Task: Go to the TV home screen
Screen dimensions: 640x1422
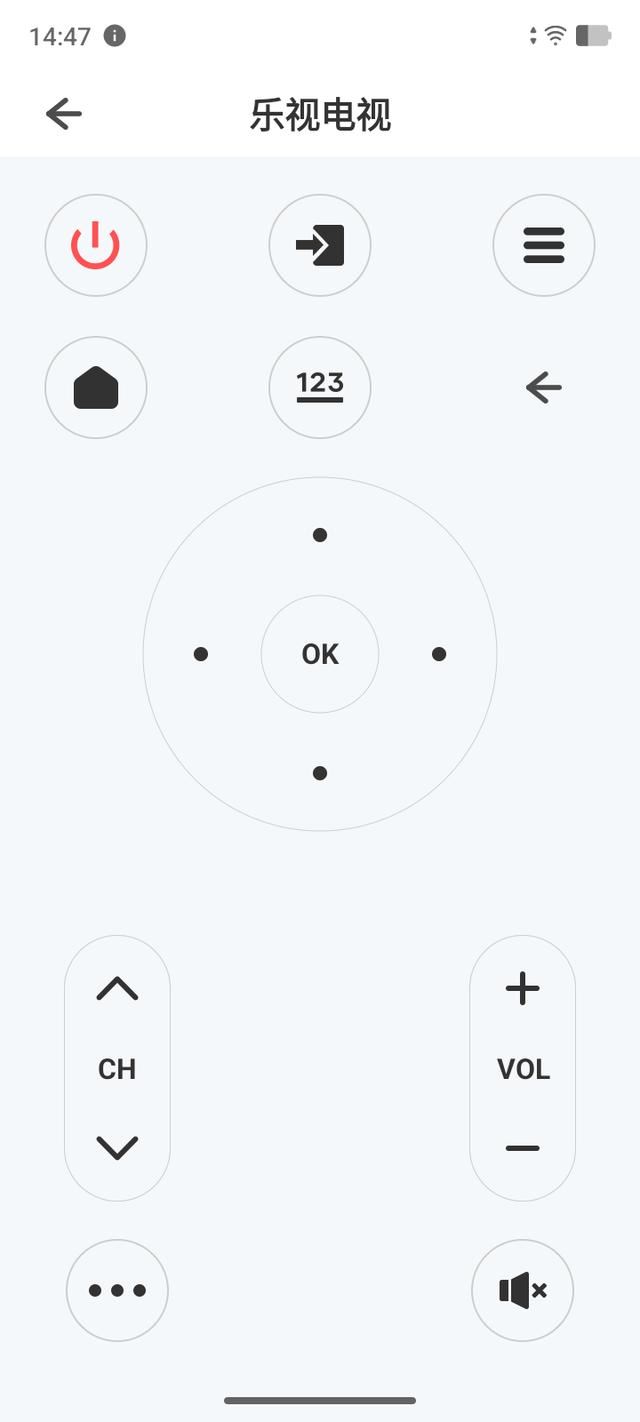Action: click(96, 388)
